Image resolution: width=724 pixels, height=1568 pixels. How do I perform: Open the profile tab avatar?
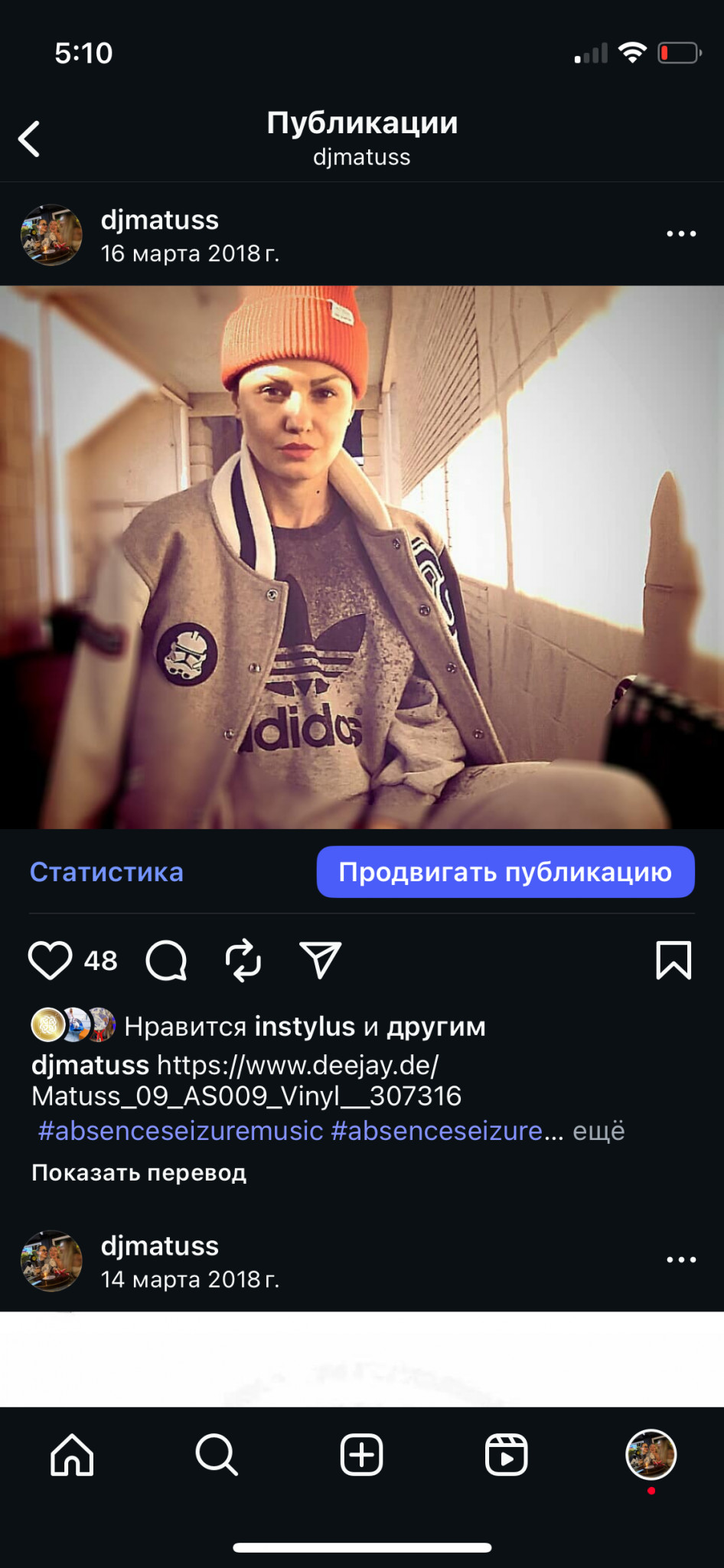[651, 1455]
